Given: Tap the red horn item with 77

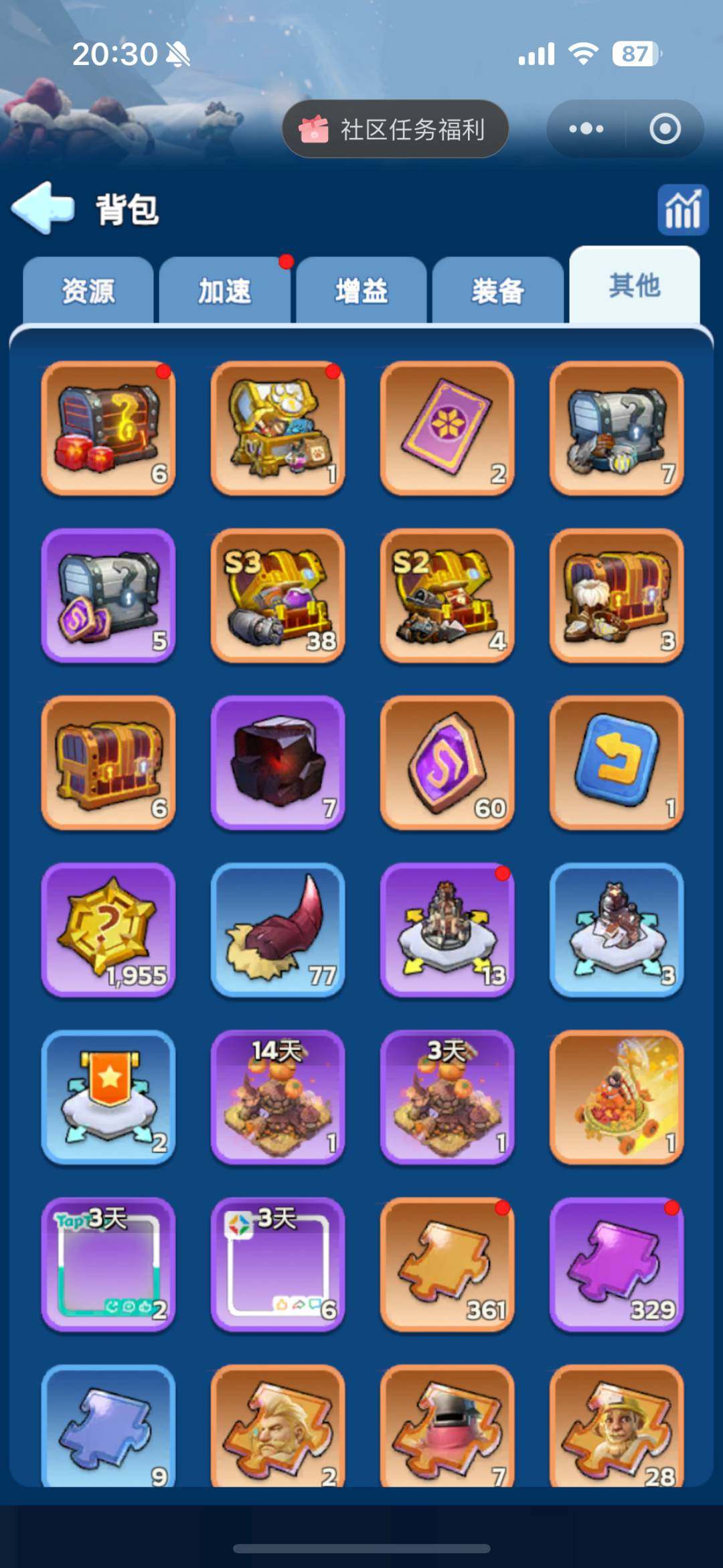Looking at the screenshot, I should click(278, 930).
